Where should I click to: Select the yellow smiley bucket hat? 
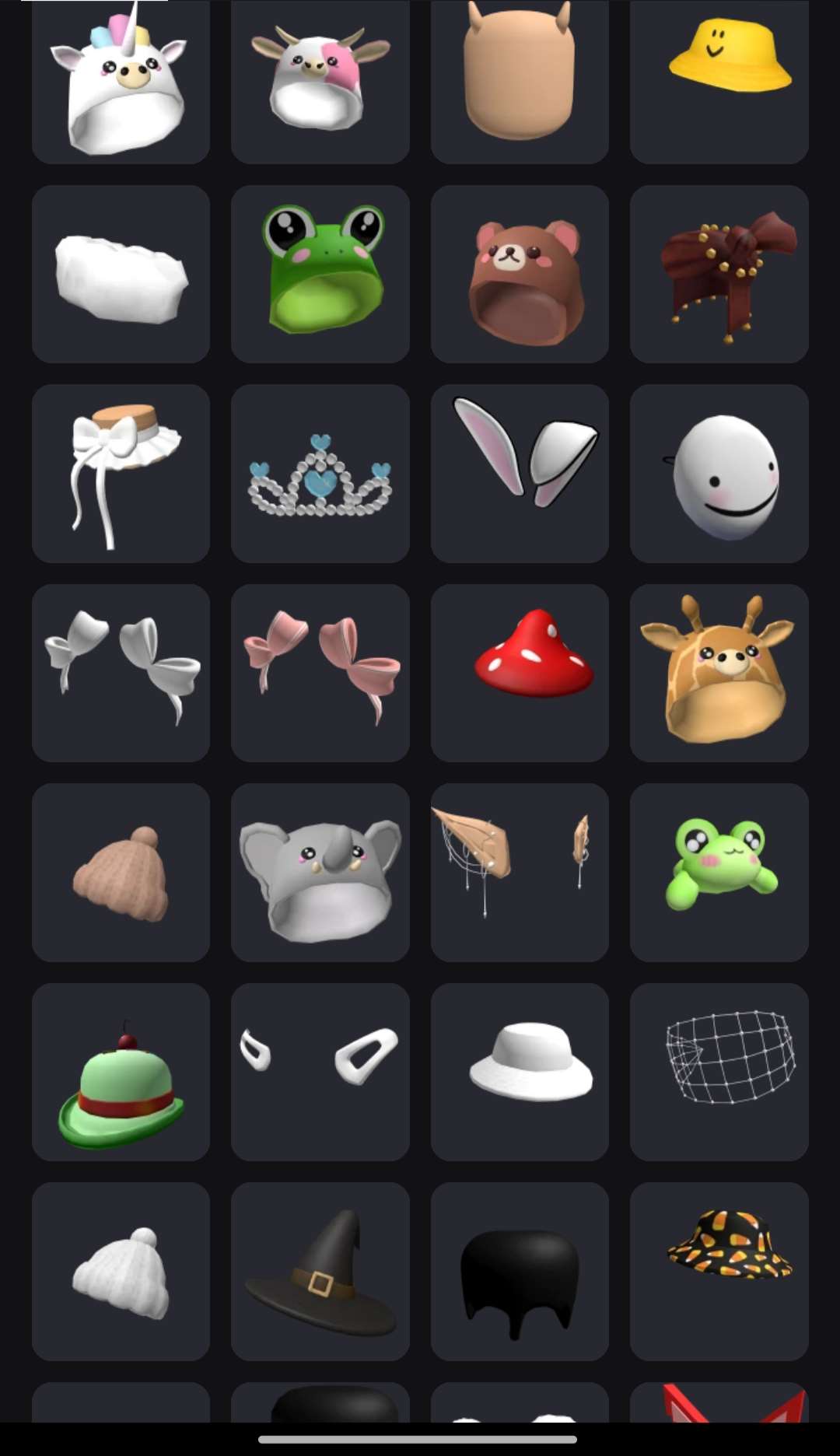pyautogui.click(x=719, y=80)
